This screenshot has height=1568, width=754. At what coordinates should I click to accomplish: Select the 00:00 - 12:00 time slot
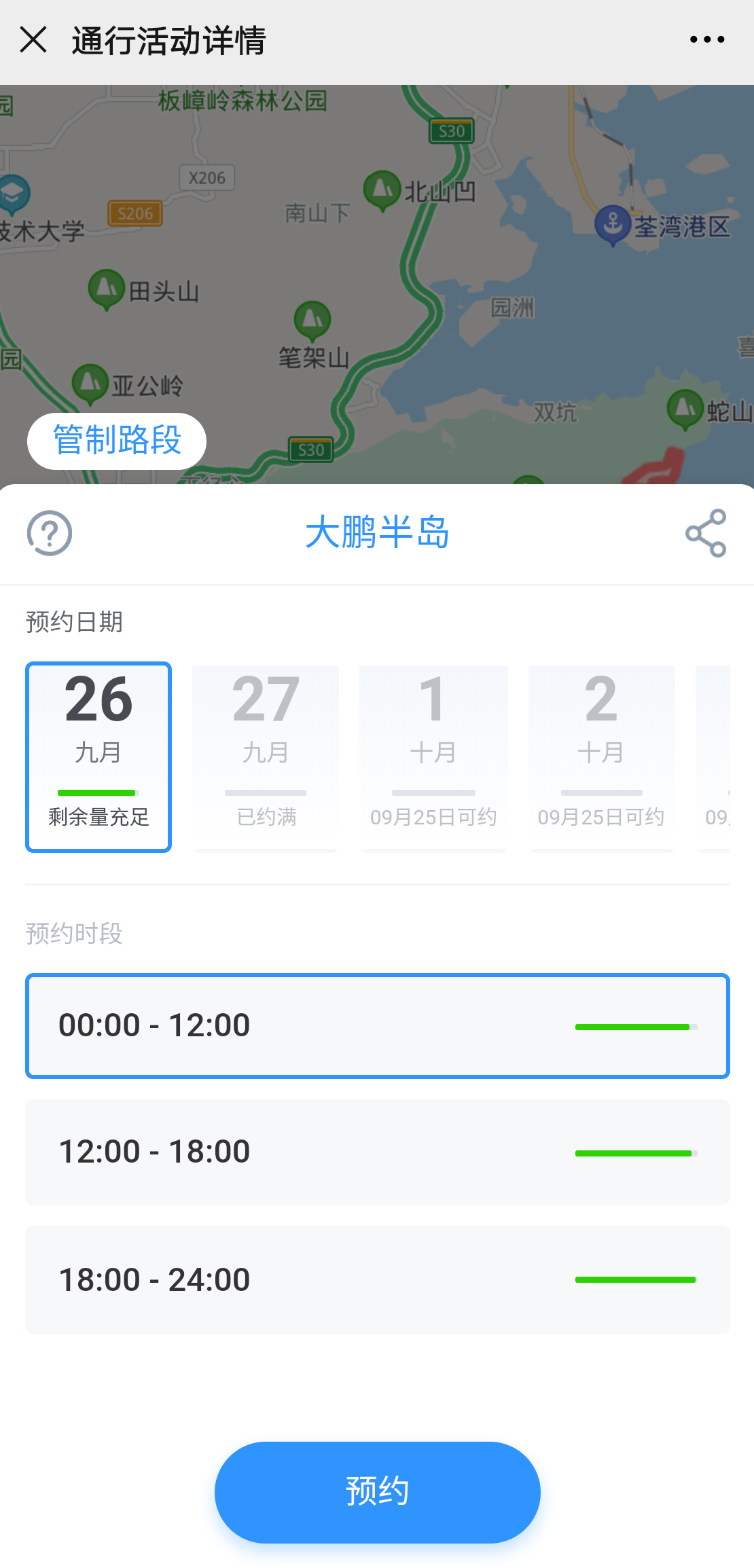[x=377, y=1025]
